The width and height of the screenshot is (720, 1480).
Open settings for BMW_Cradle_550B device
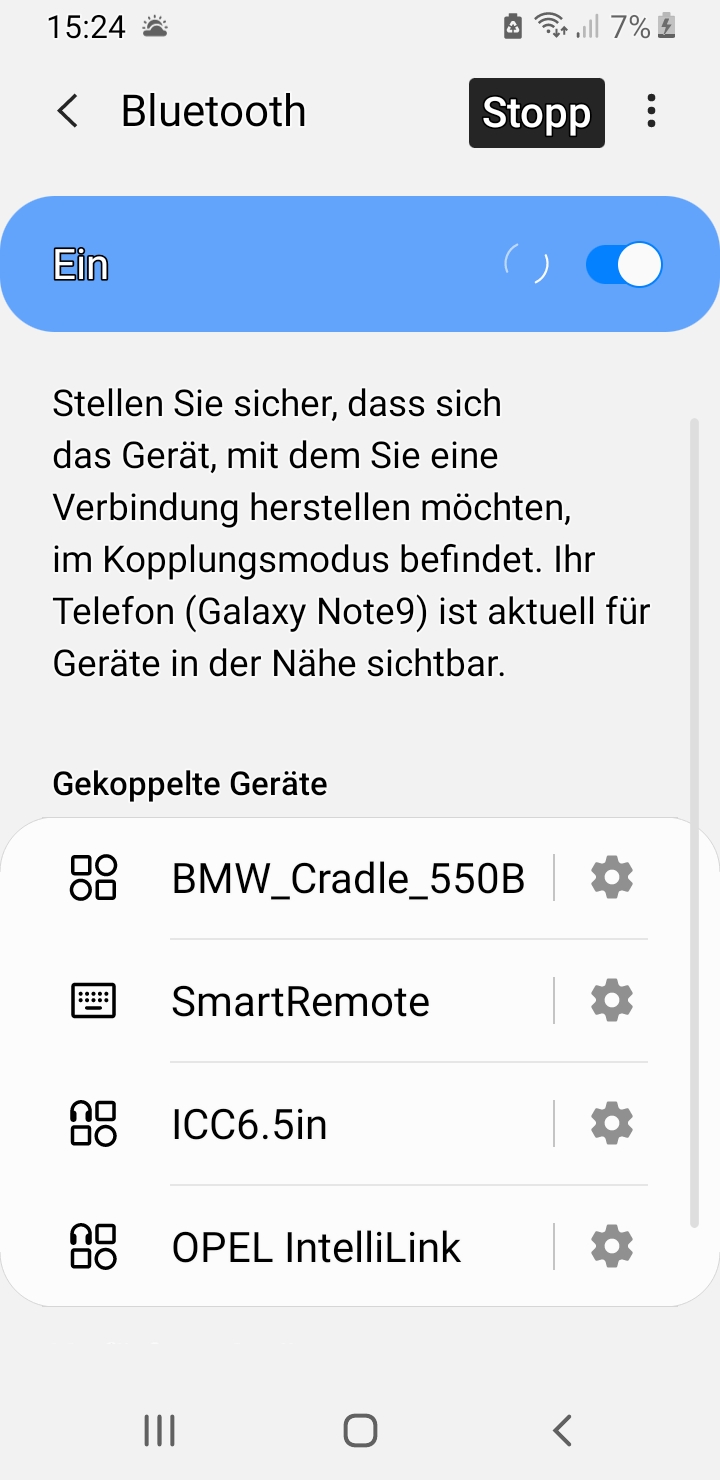611,877
